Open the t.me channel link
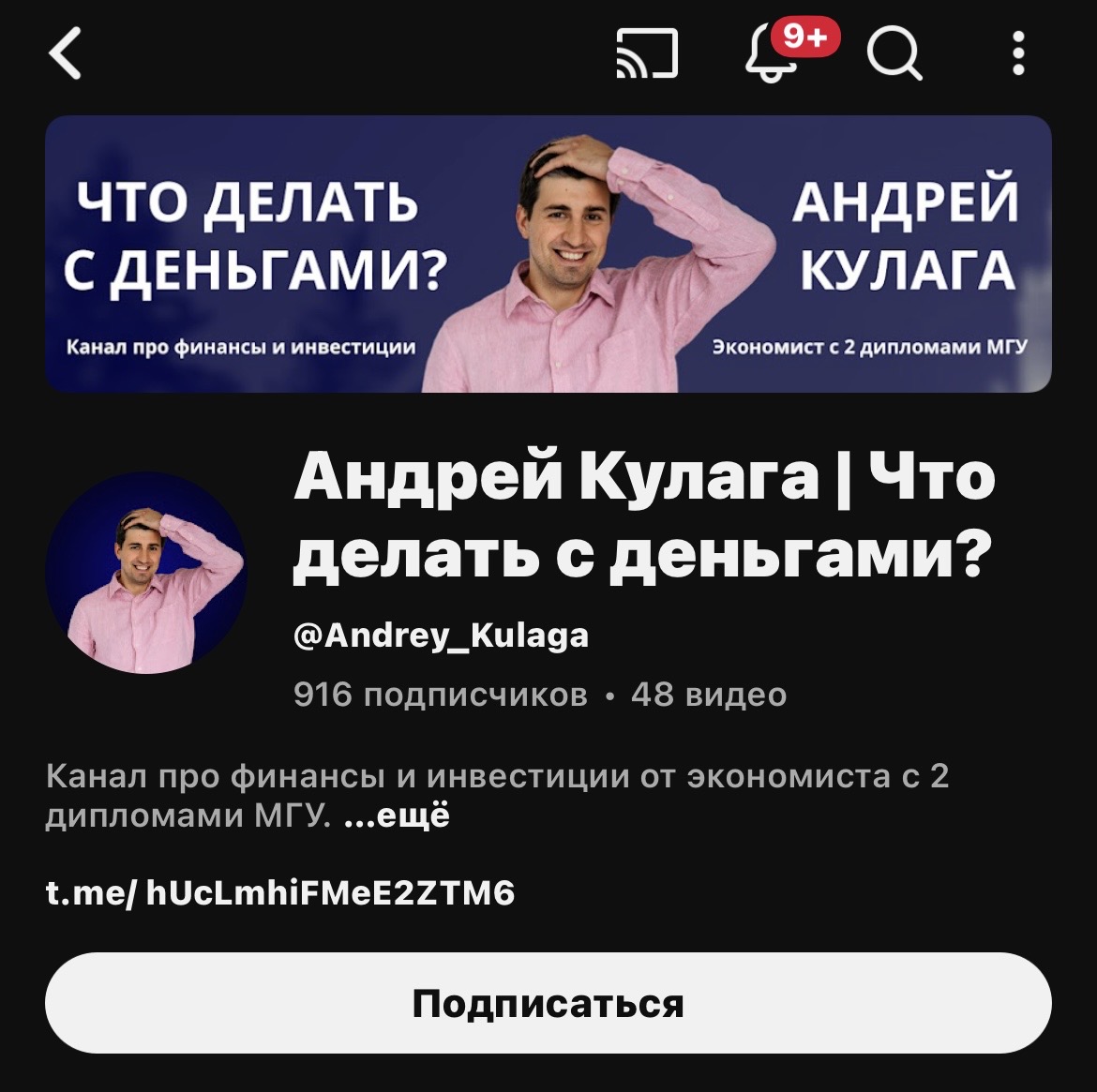This screenshot has width=1097, height=1092. [280, 892]
